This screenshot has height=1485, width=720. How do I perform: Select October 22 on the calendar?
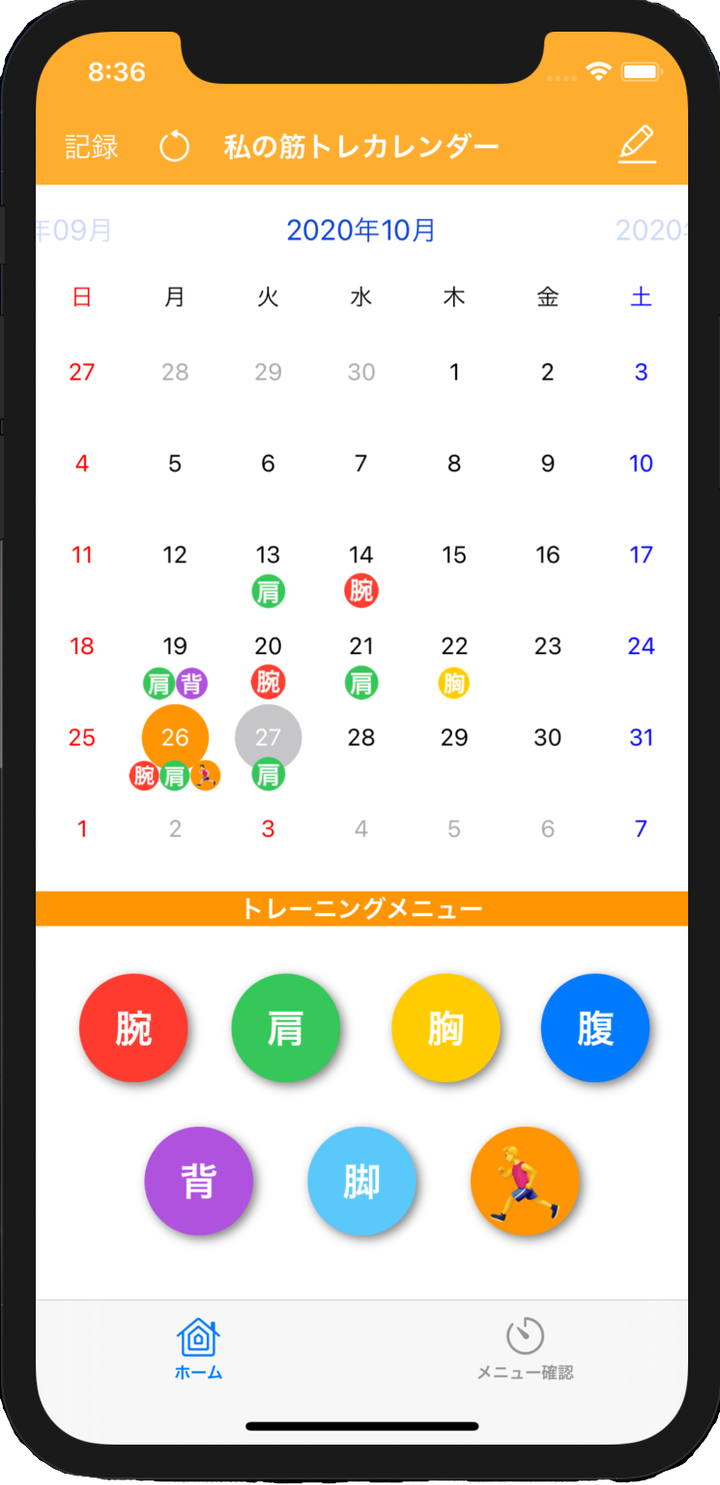[x=454, y=647]
